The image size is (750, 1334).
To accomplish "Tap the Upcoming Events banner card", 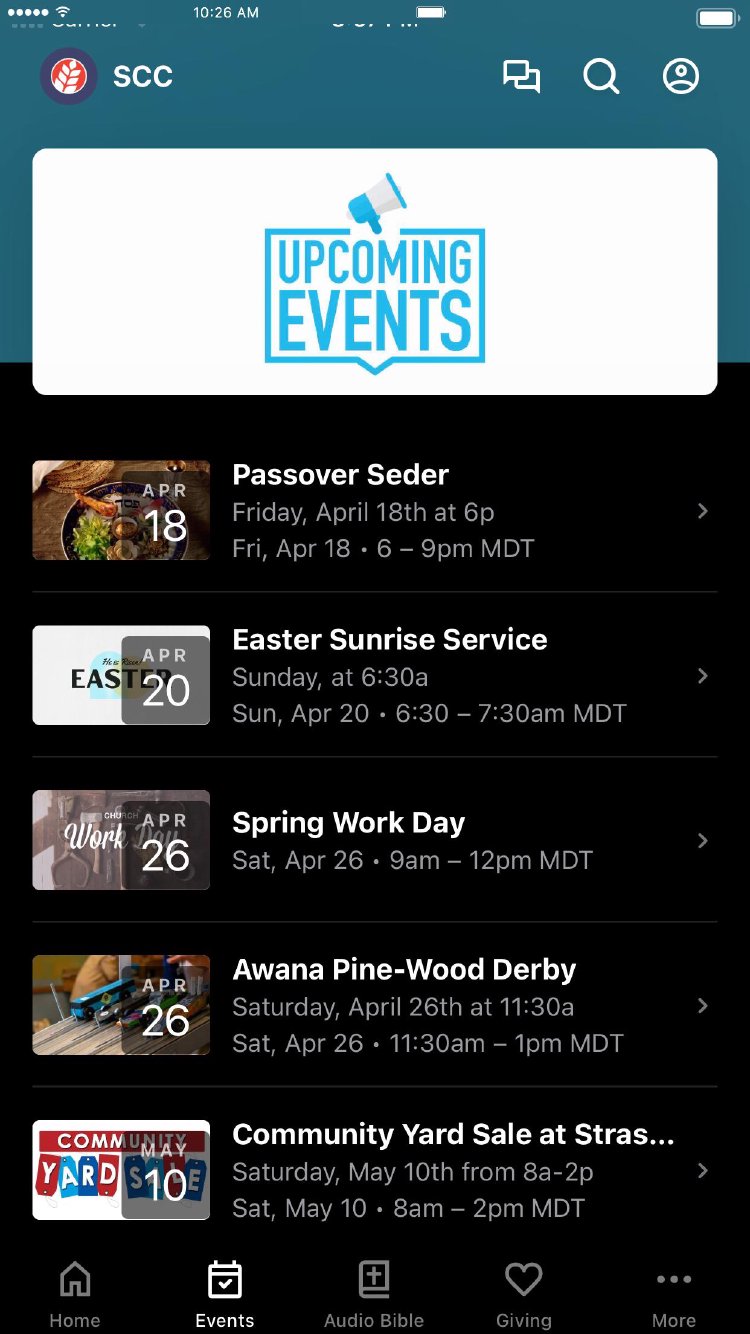I will pyautogui.click(x=375, y=272).
